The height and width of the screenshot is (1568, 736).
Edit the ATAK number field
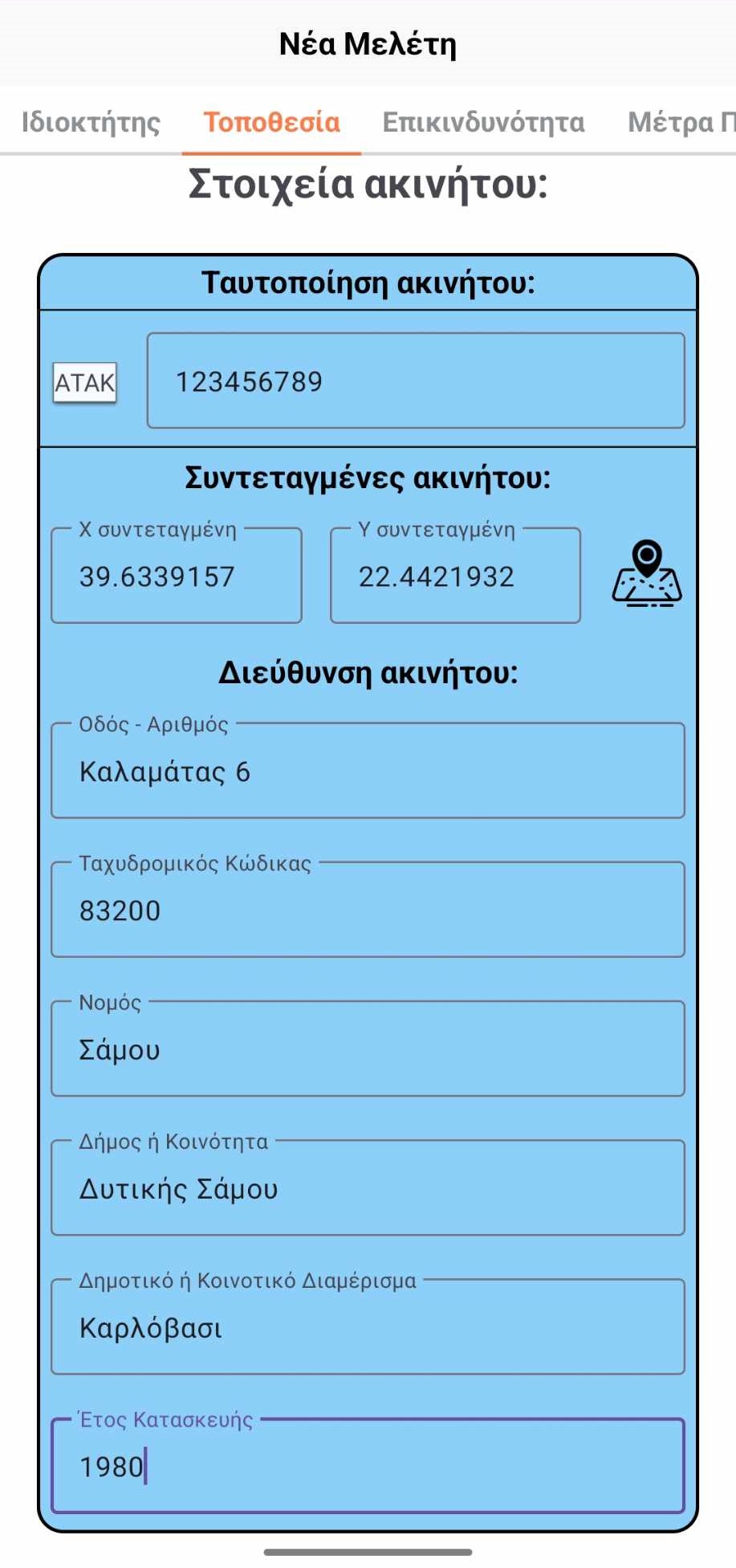coord(415,381)
